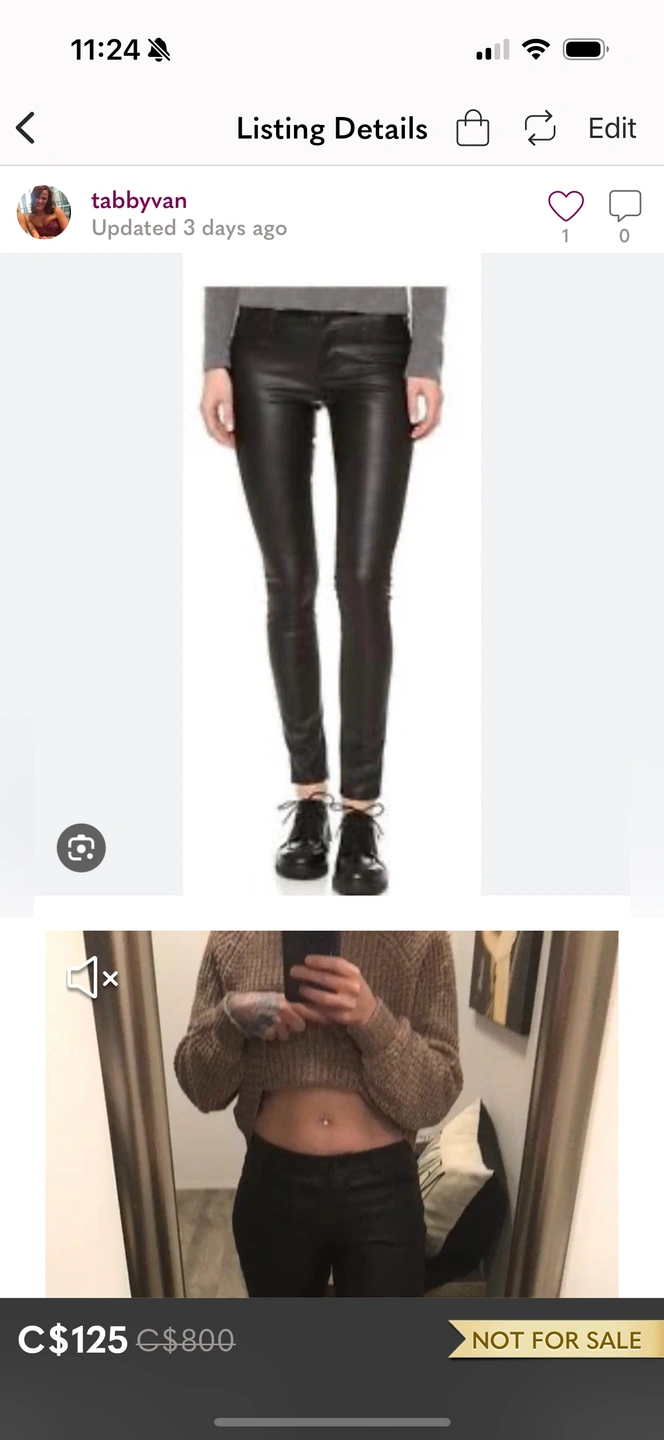Image resolution: width=664 pixels, height=1440 pixels.
Task: Open tabbyvan's profile
Action: [139, 201]
